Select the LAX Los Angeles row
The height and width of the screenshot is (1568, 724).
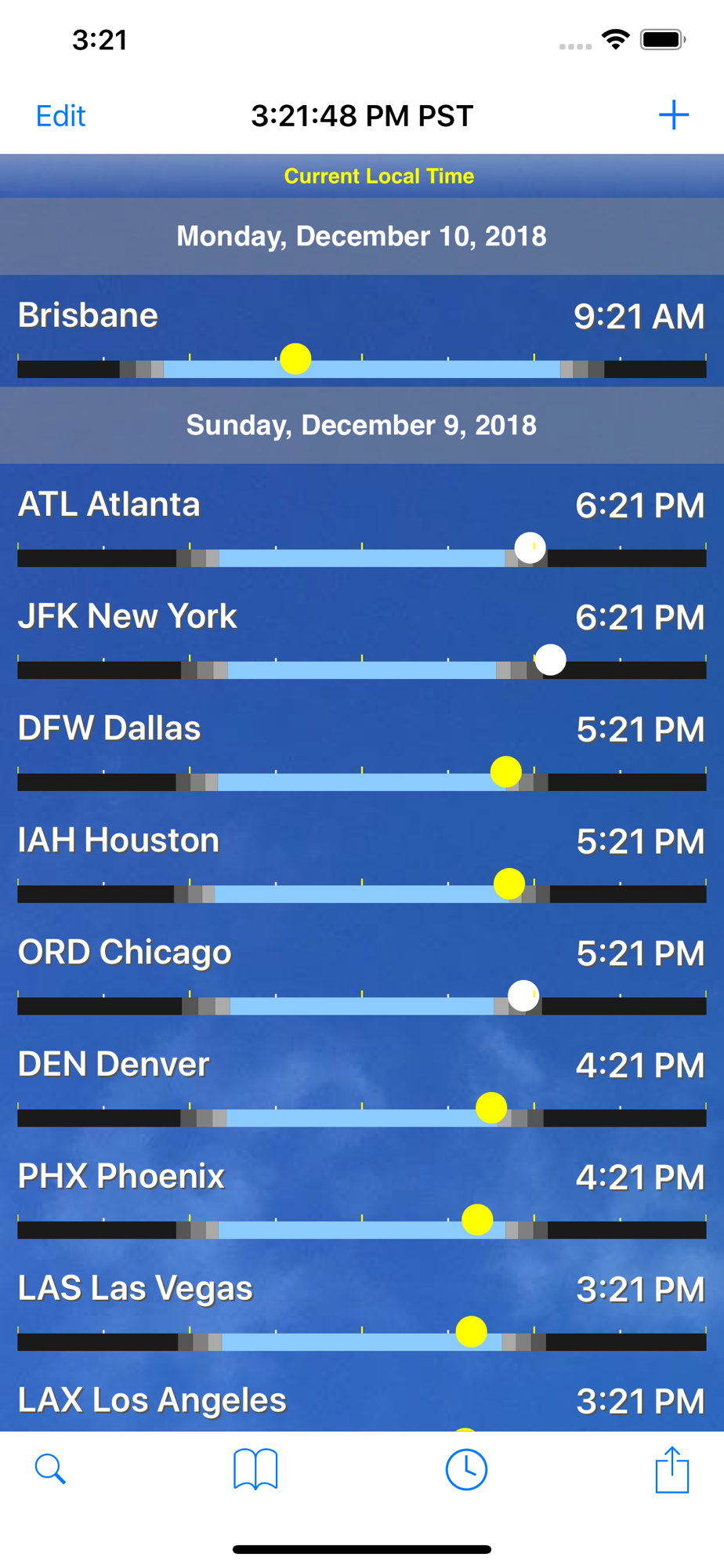362,1403
